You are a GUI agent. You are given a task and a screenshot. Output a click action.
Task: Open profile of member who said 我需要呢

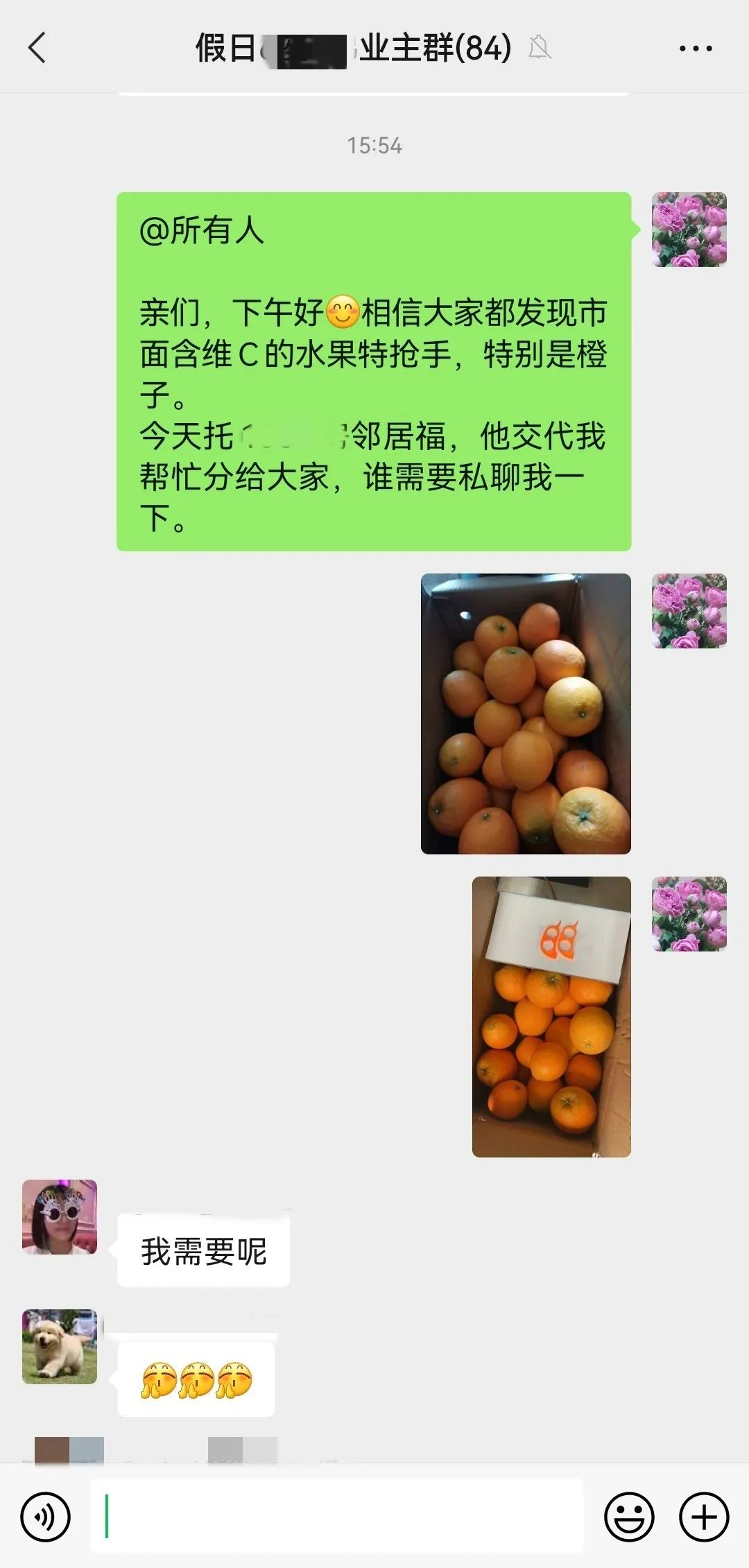point(60,1216)
